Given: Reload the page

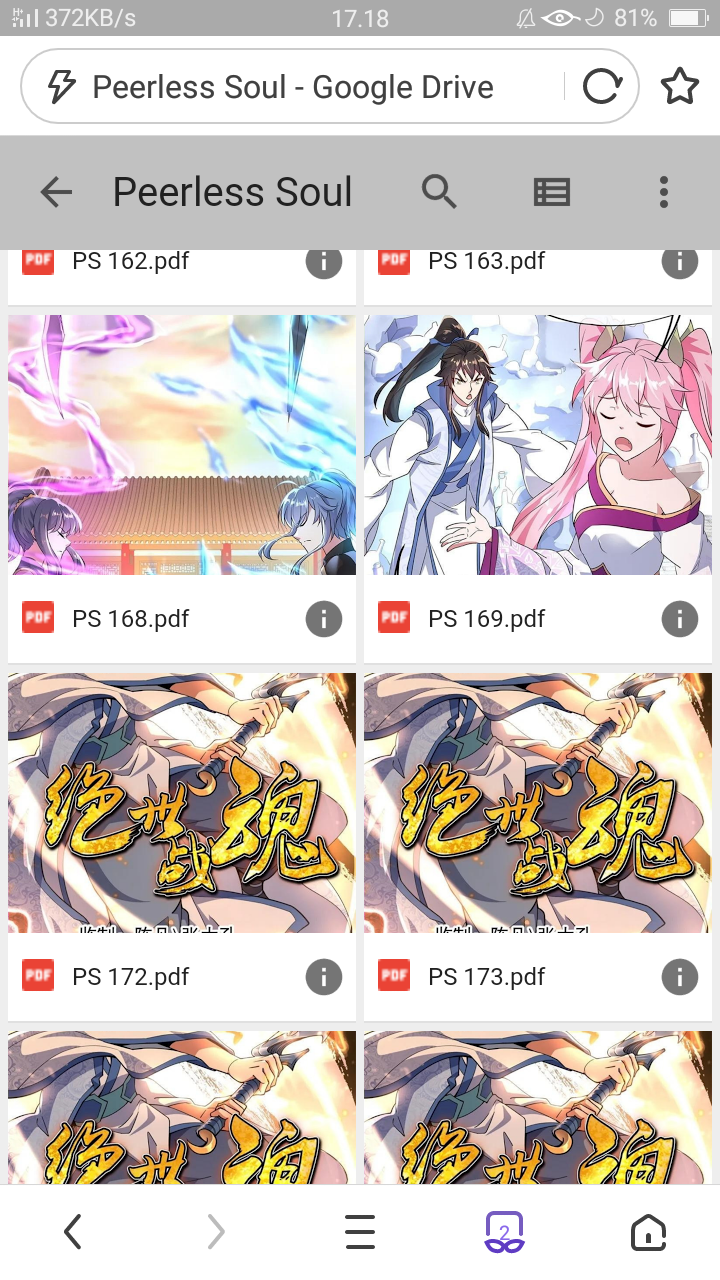Looking at the screenshot, I should coord(602,87).
